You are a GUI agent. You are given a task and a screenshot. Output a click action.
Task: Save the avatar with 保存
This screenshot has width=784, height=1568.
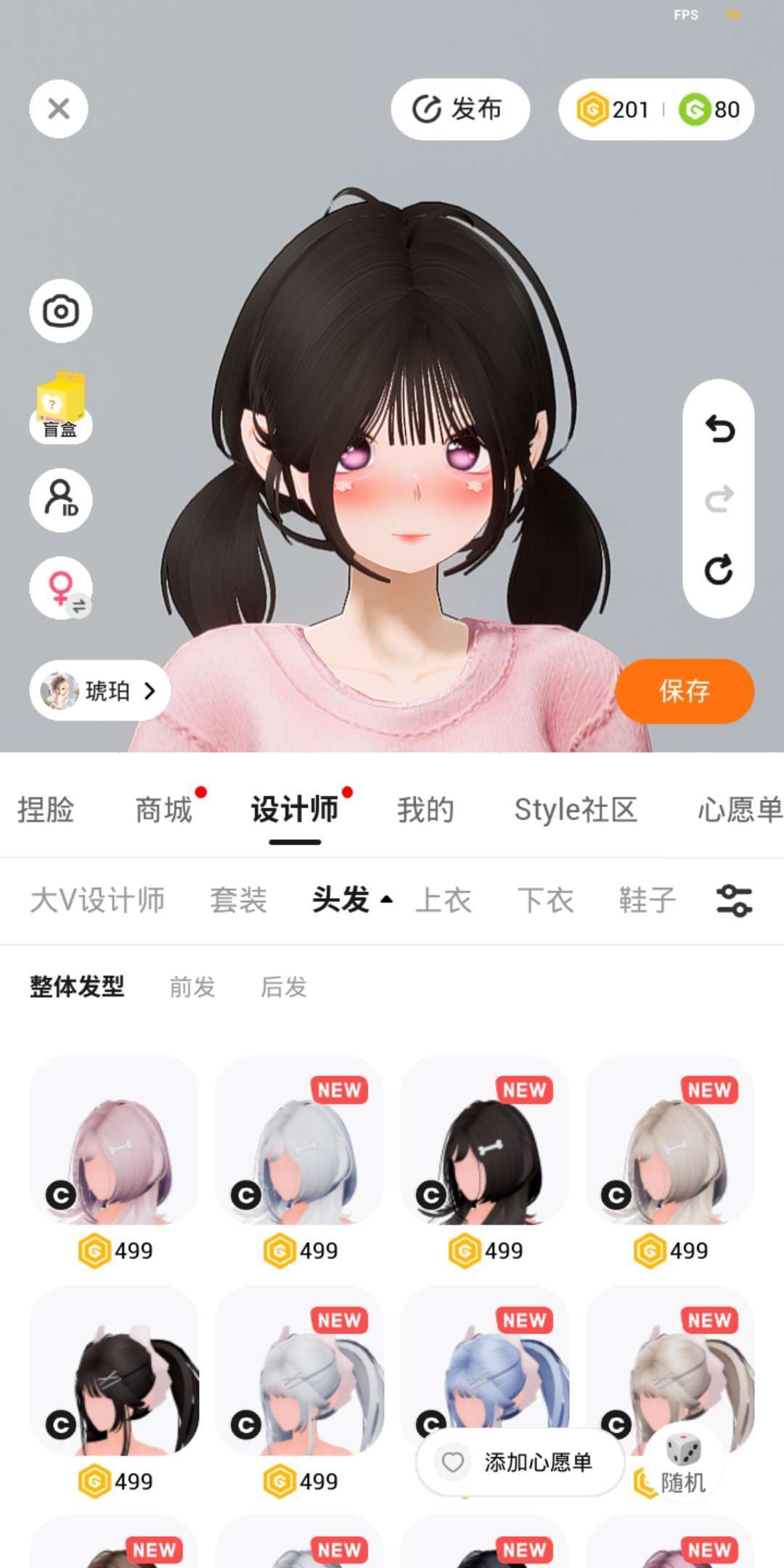pyautogui.click(x=684, y=690)
